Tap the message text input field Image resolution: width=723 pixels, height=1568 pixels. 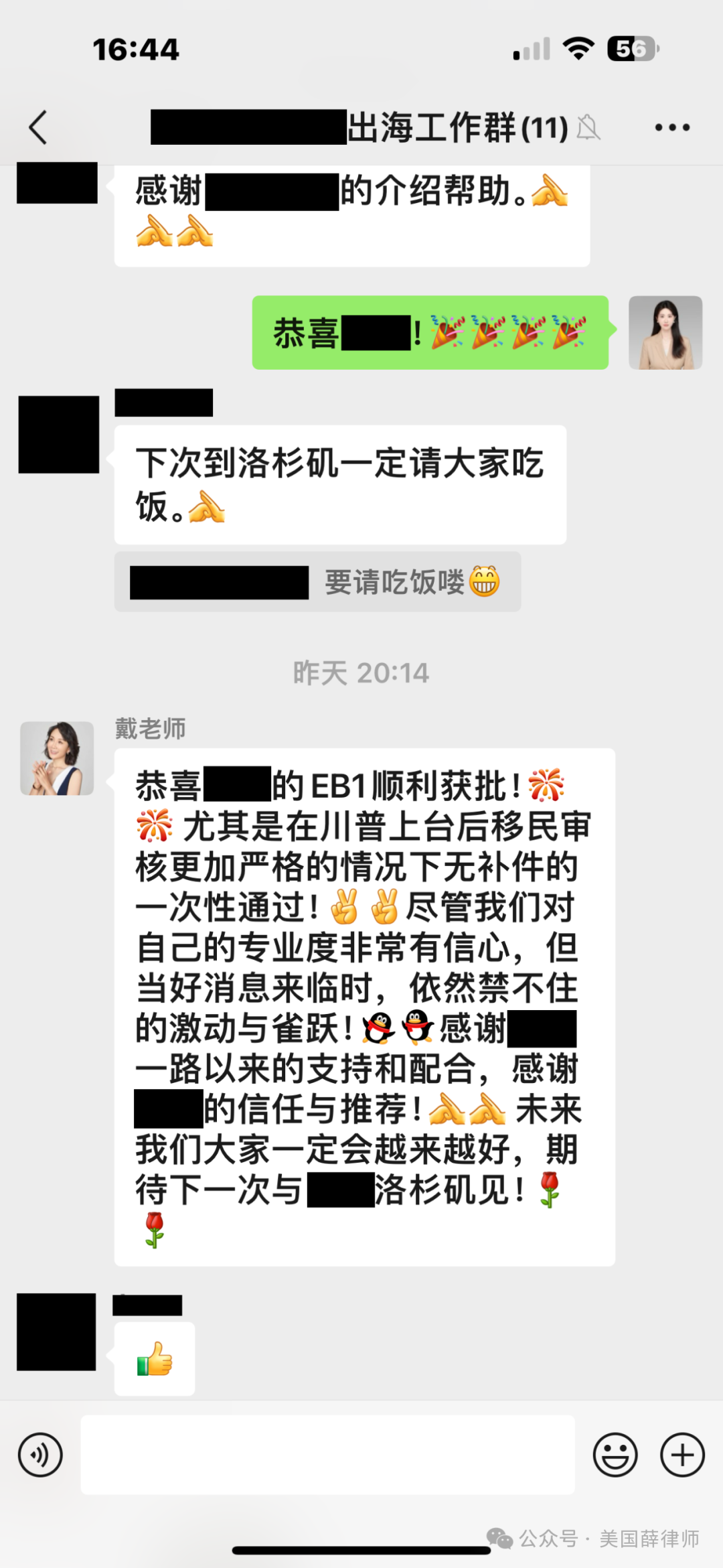328,1455
